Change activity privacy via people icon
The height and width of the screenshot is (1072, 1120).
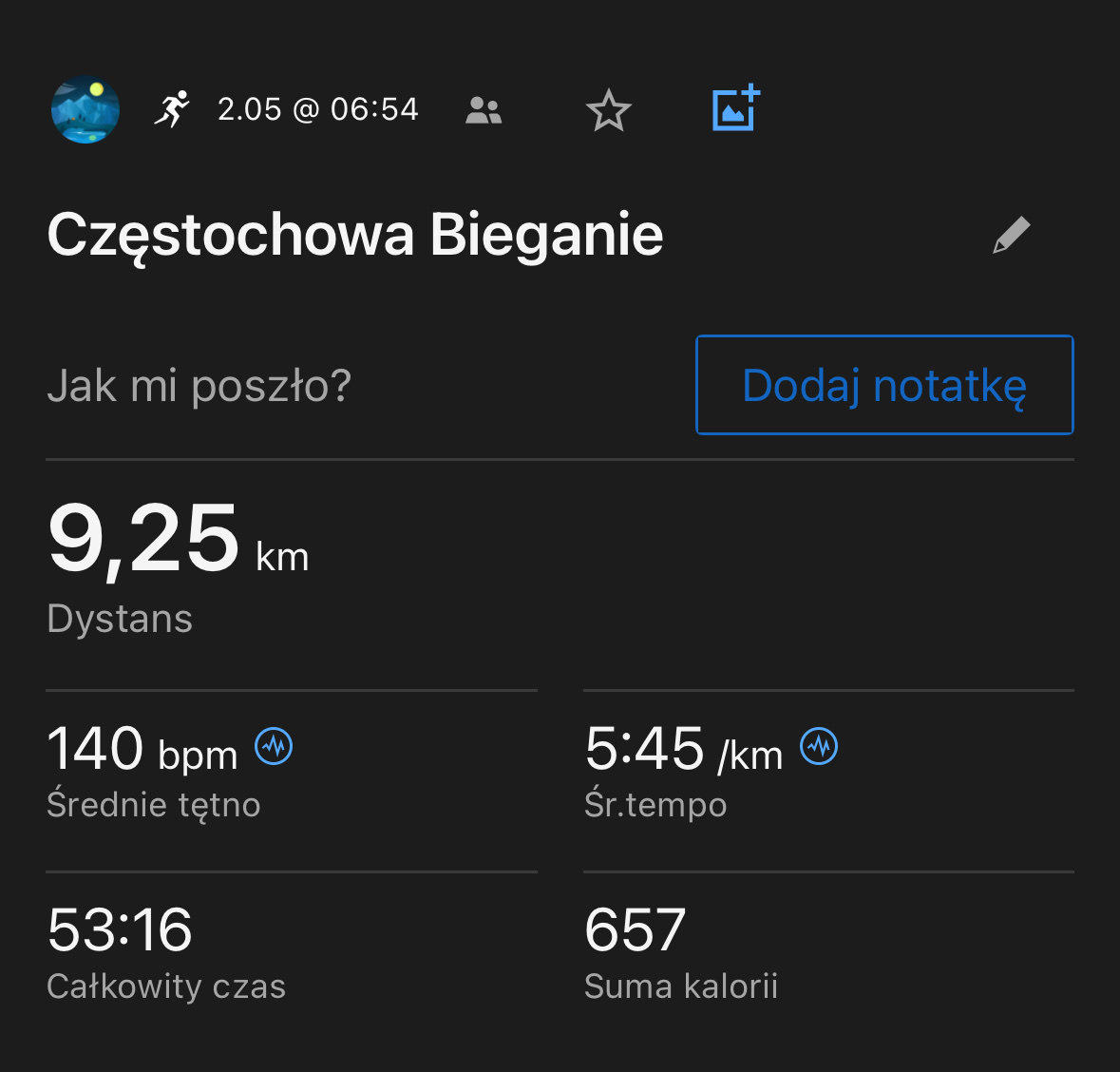pyautogui.click(x=484, y=111)
